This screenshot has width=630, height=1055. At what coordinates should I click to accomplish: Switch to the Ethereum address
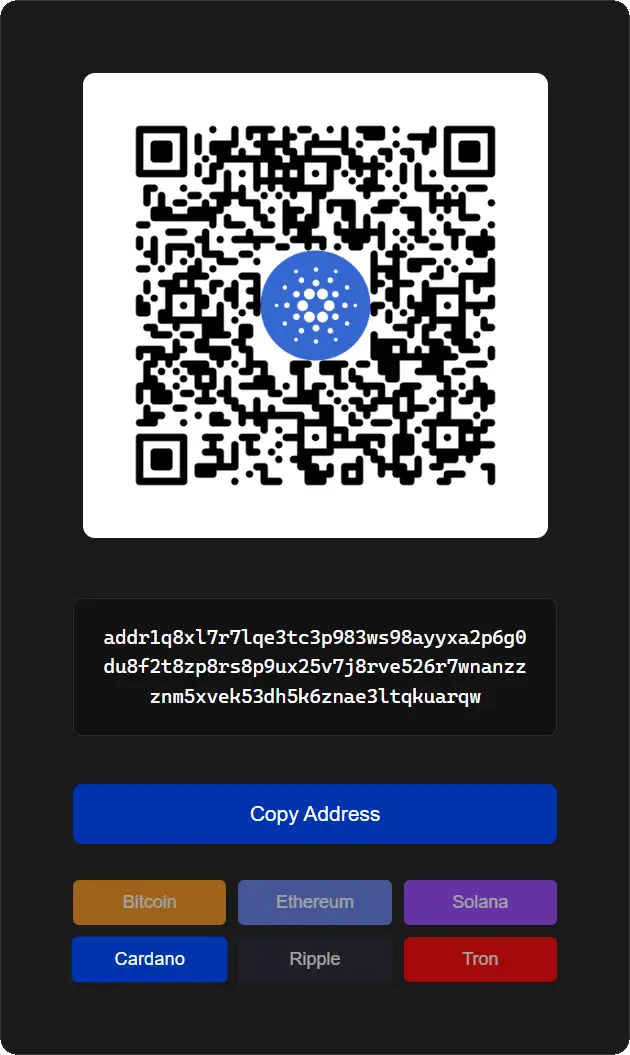tap(314, 902)
